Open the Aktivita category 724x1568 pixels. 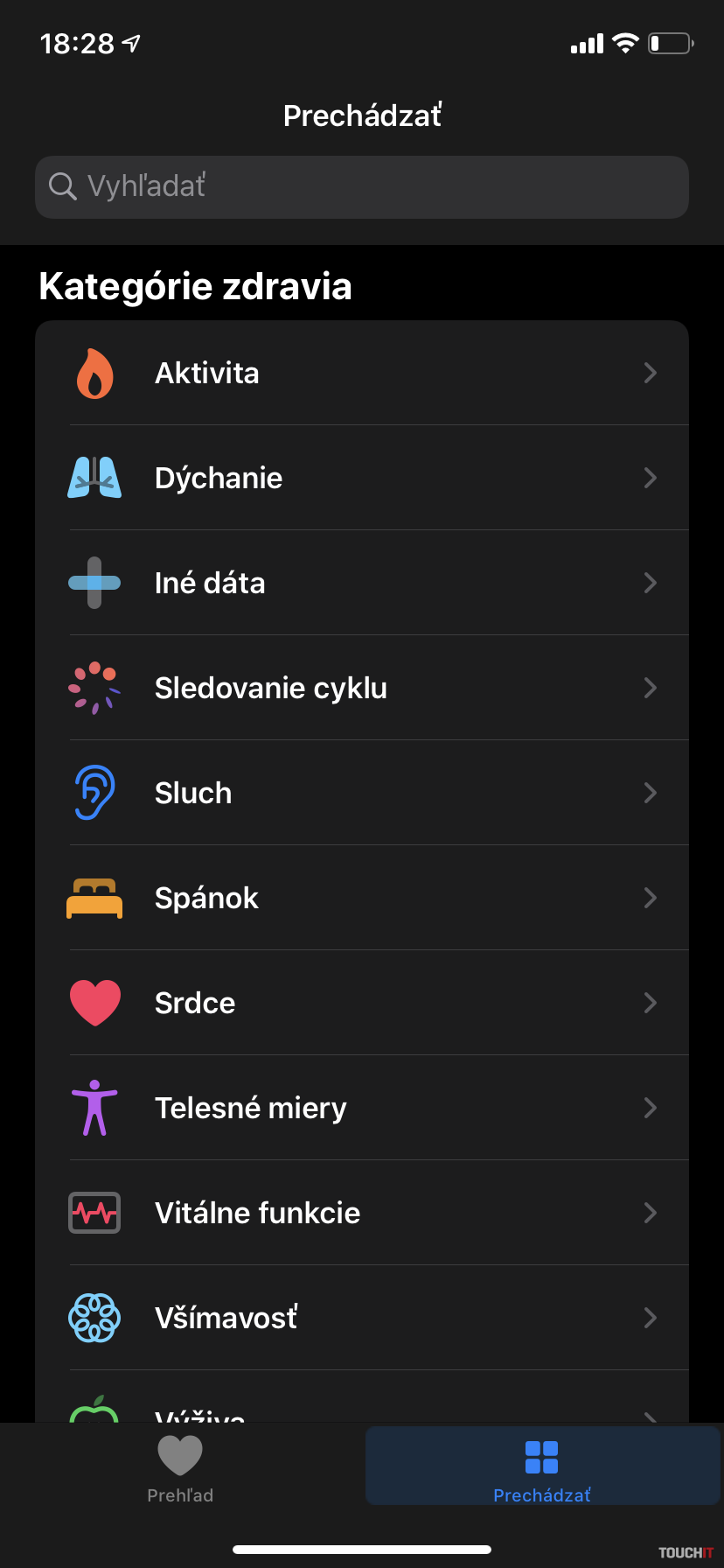362,373
